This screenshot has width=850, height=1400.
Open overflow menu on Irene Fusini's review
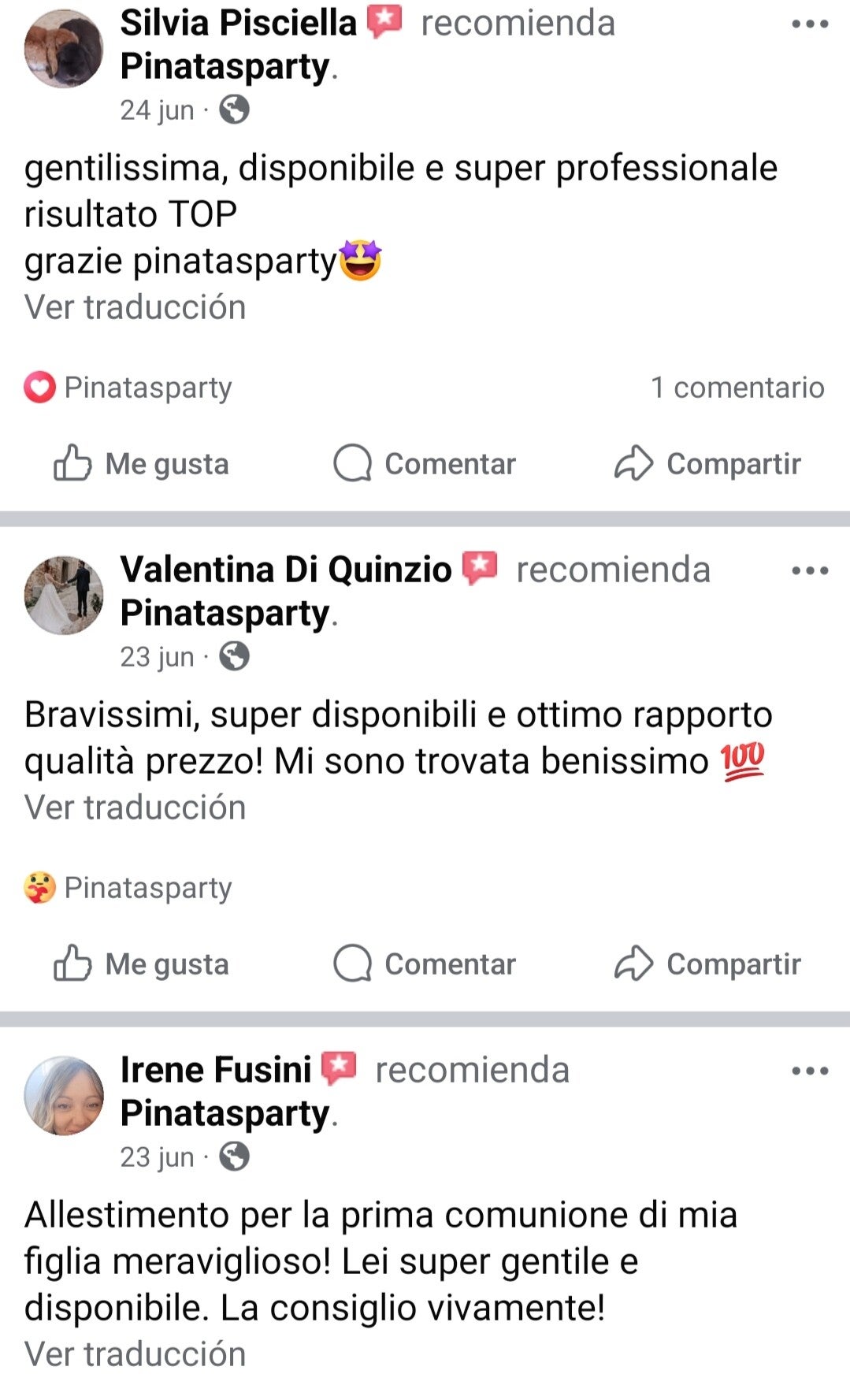coord(810,1071)
